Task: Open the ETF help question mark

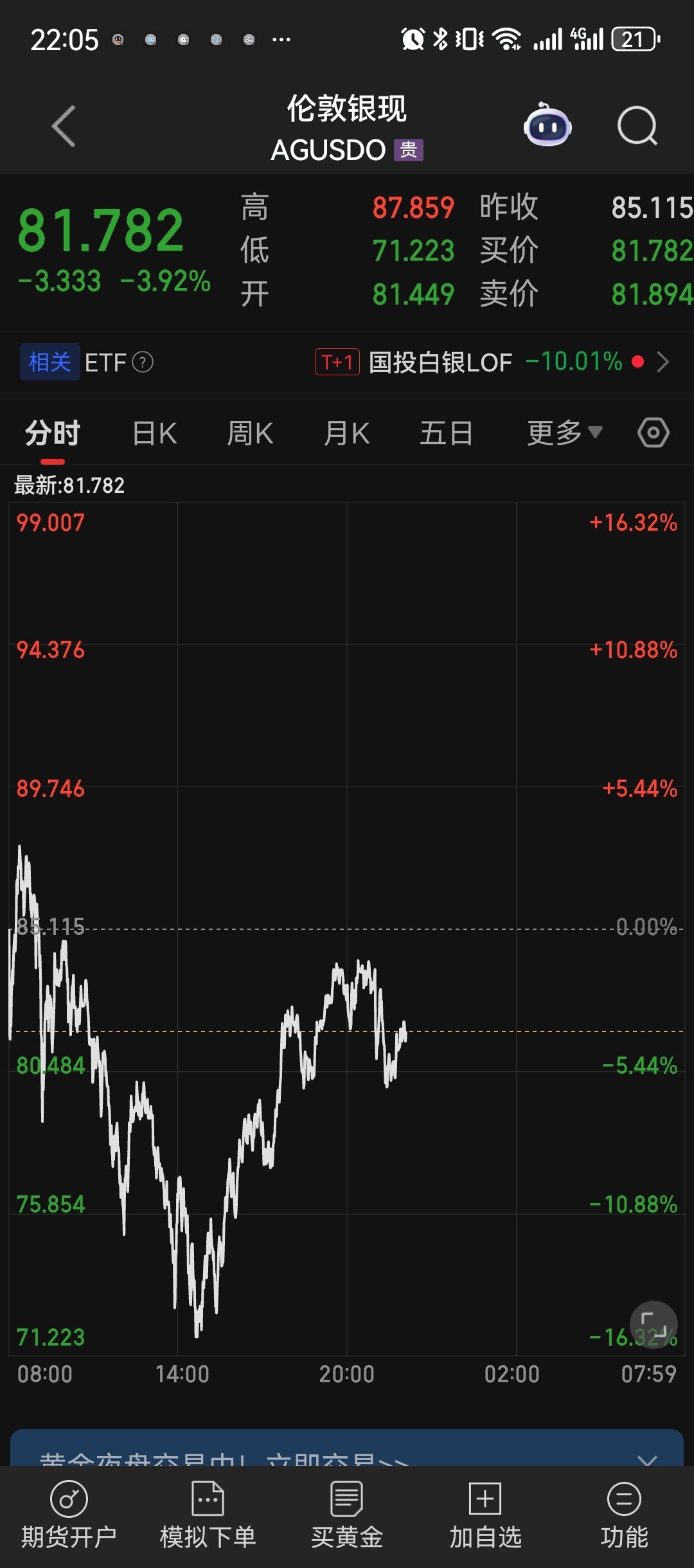Action: click(143, 362)
